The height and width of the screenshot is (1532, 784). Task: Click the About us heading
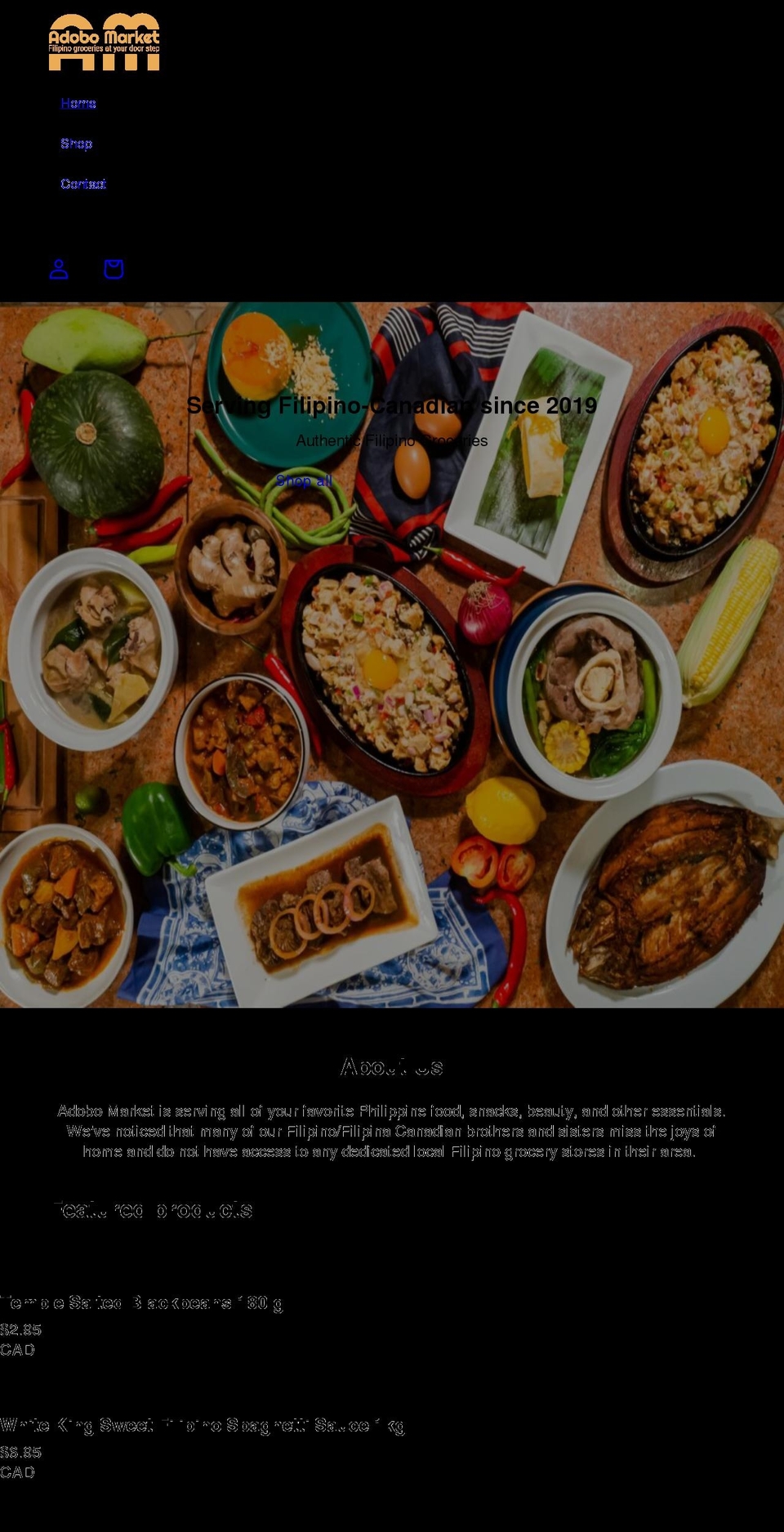click(x=392, y=1065)
